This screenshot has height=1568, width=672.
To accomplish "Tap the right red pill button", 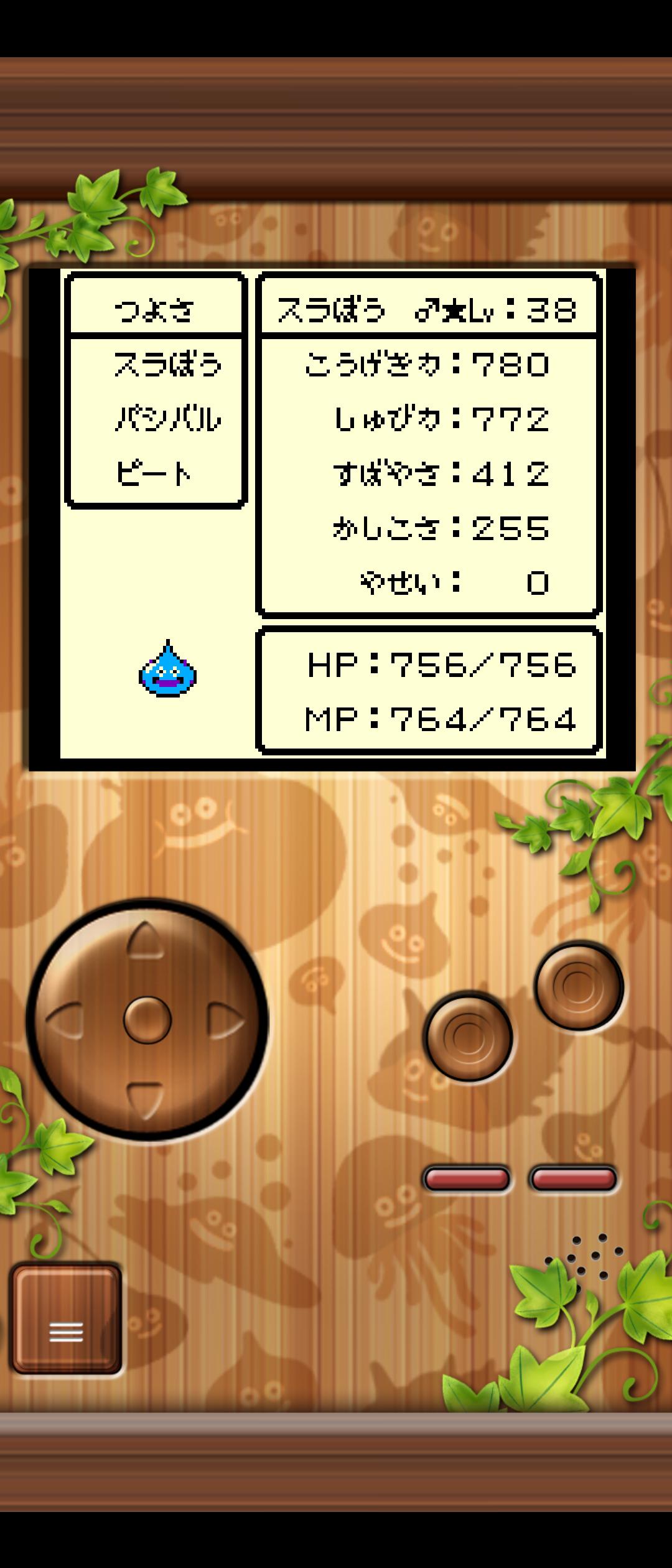I will pyautogui.click(x=573, y=1179).
